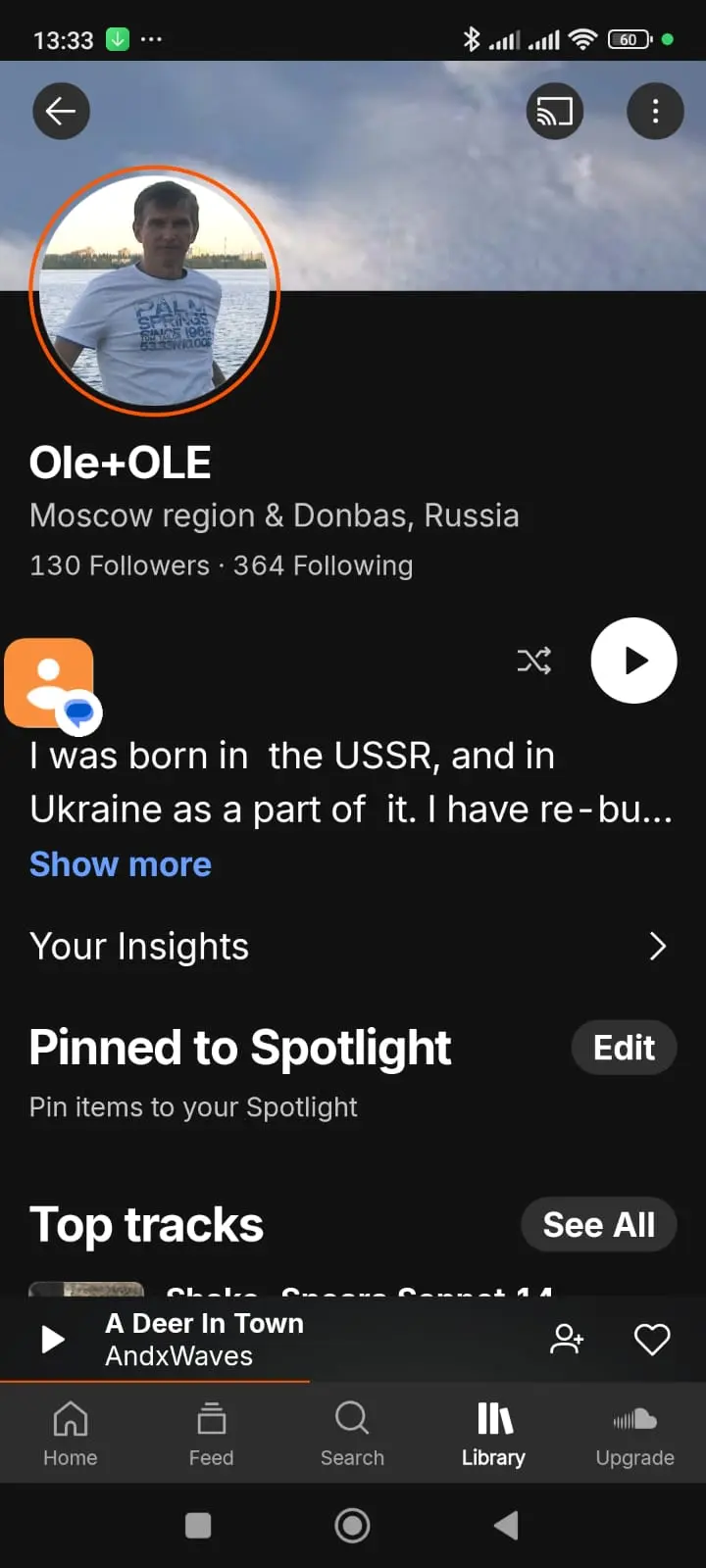Open the Upgrade tab
Viewport: 706px width, 1568px height.
(x=634, y=1433)
